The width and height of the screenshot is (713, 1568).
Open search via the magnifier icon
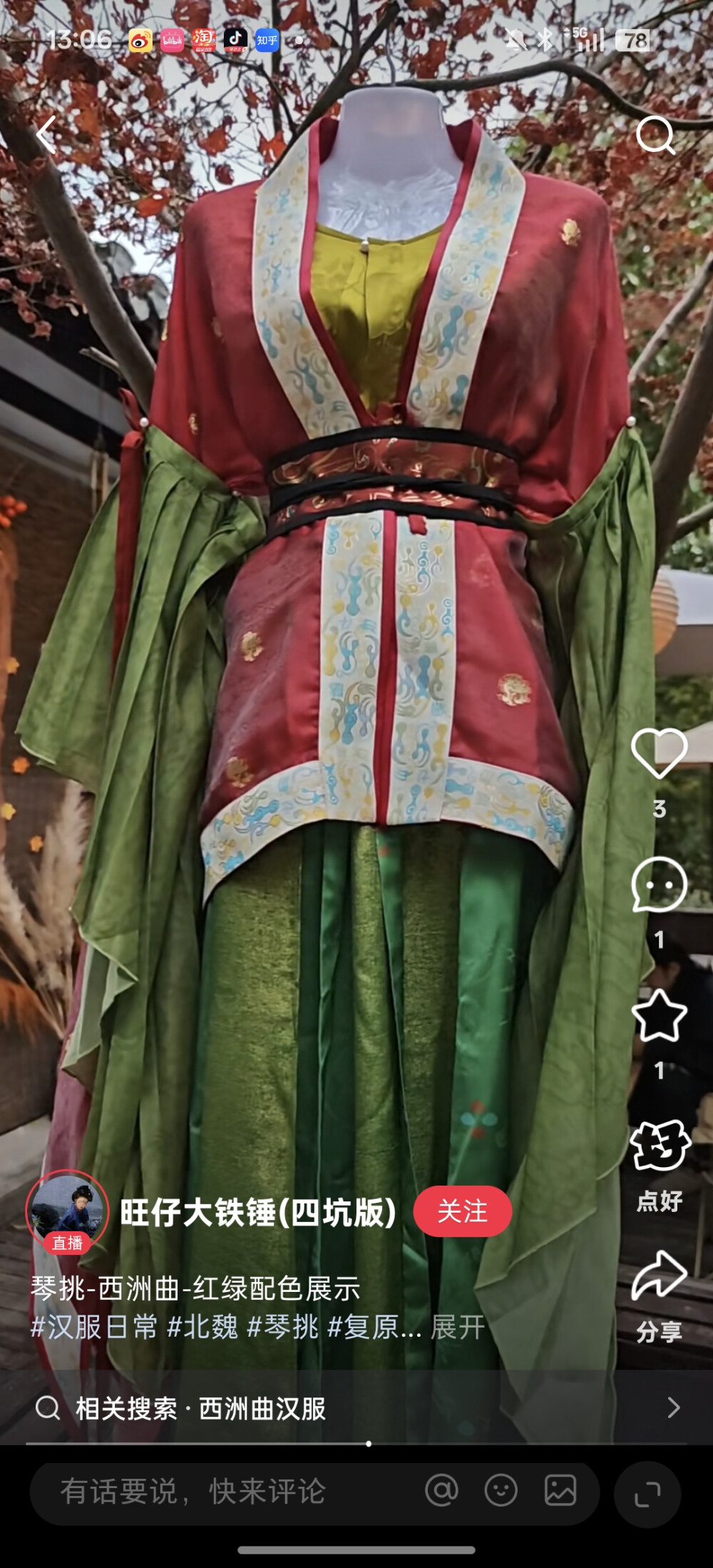[655, 135]
